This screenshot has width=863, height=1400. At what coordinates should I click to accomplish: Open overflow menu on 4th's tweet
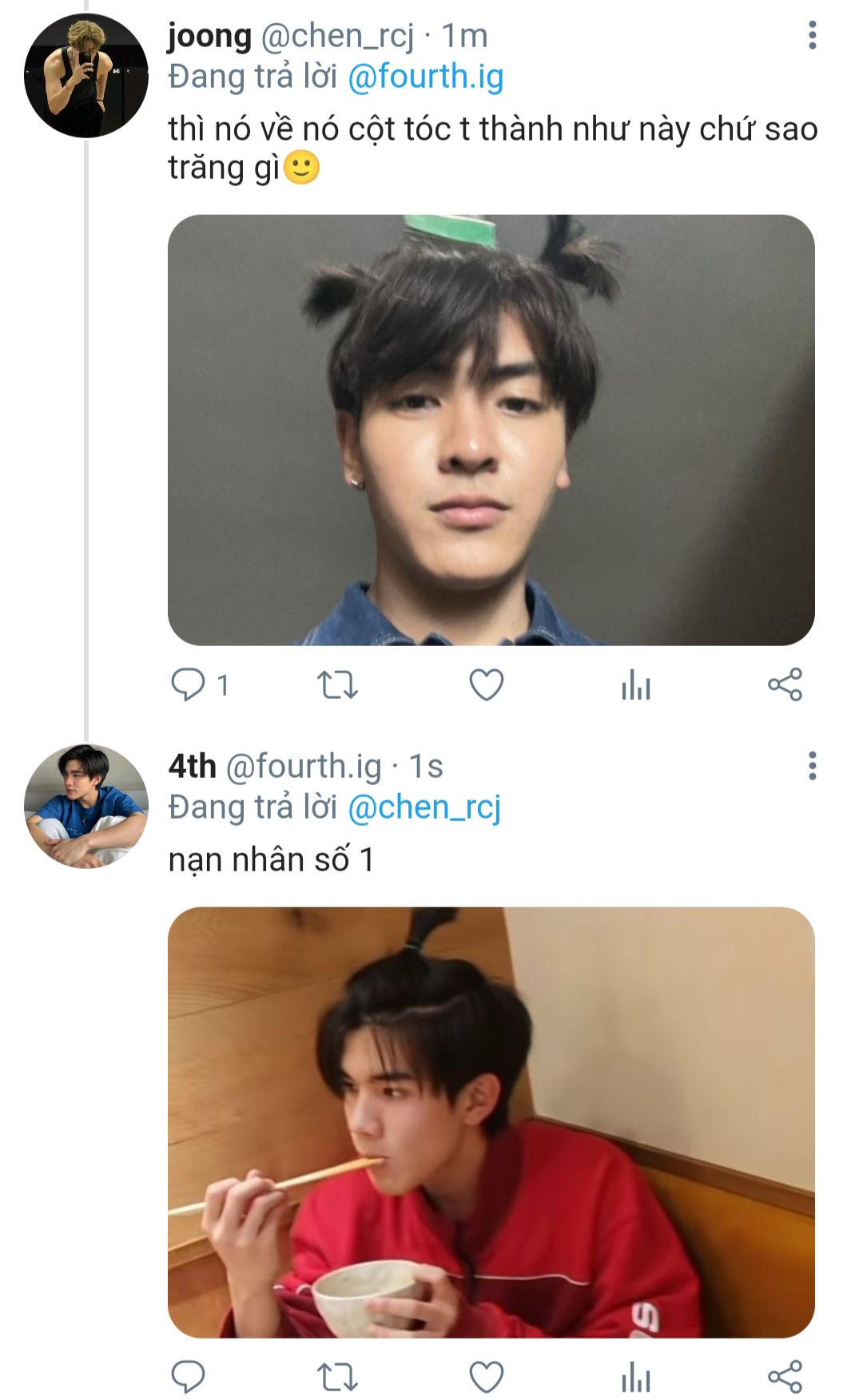[812, 766]
